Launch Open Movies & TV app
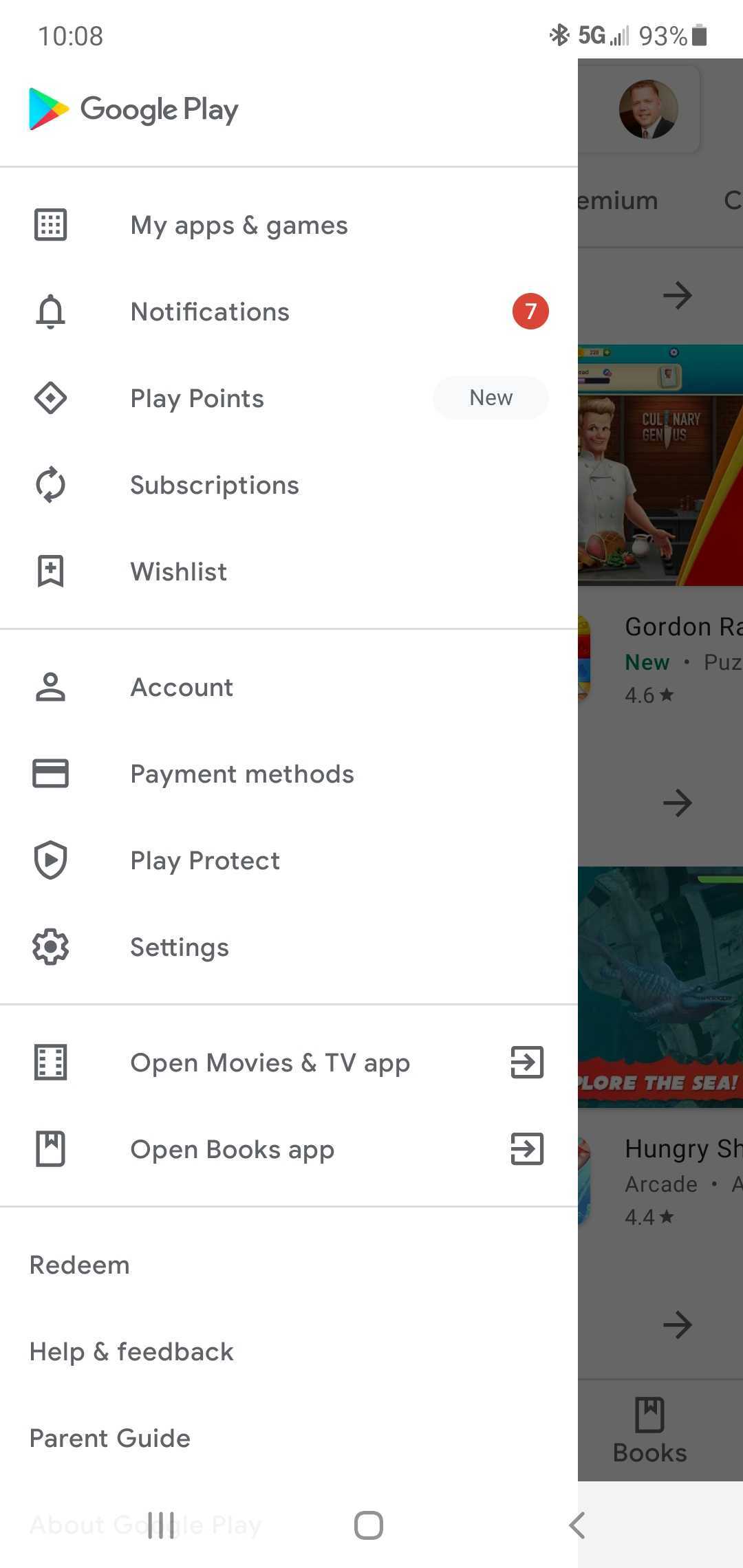The image size is (743, 1568). [x=270, y=1063]
